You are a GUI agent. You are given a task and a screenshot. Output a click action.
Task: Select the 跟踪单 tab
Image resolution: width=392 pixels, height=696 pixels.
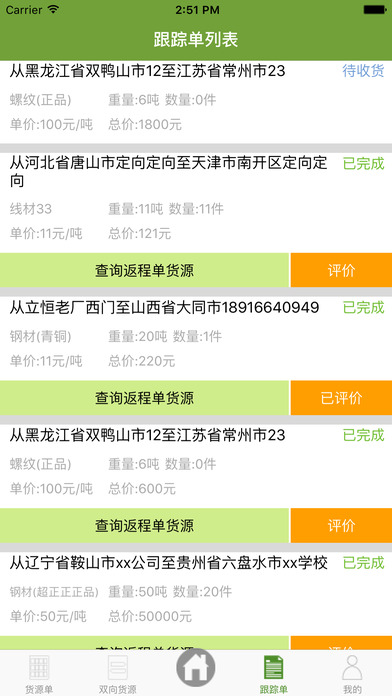274,674
